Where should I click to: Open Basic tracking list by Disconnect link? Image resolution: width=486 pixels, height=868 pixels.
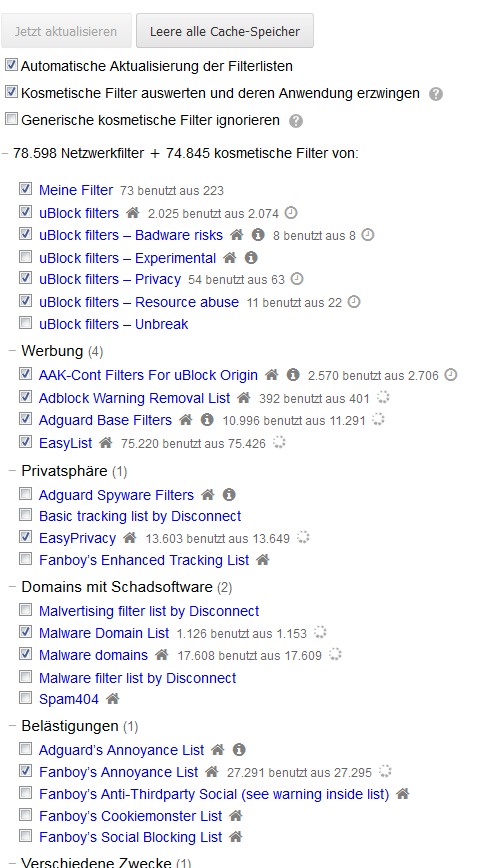[140, 516]
